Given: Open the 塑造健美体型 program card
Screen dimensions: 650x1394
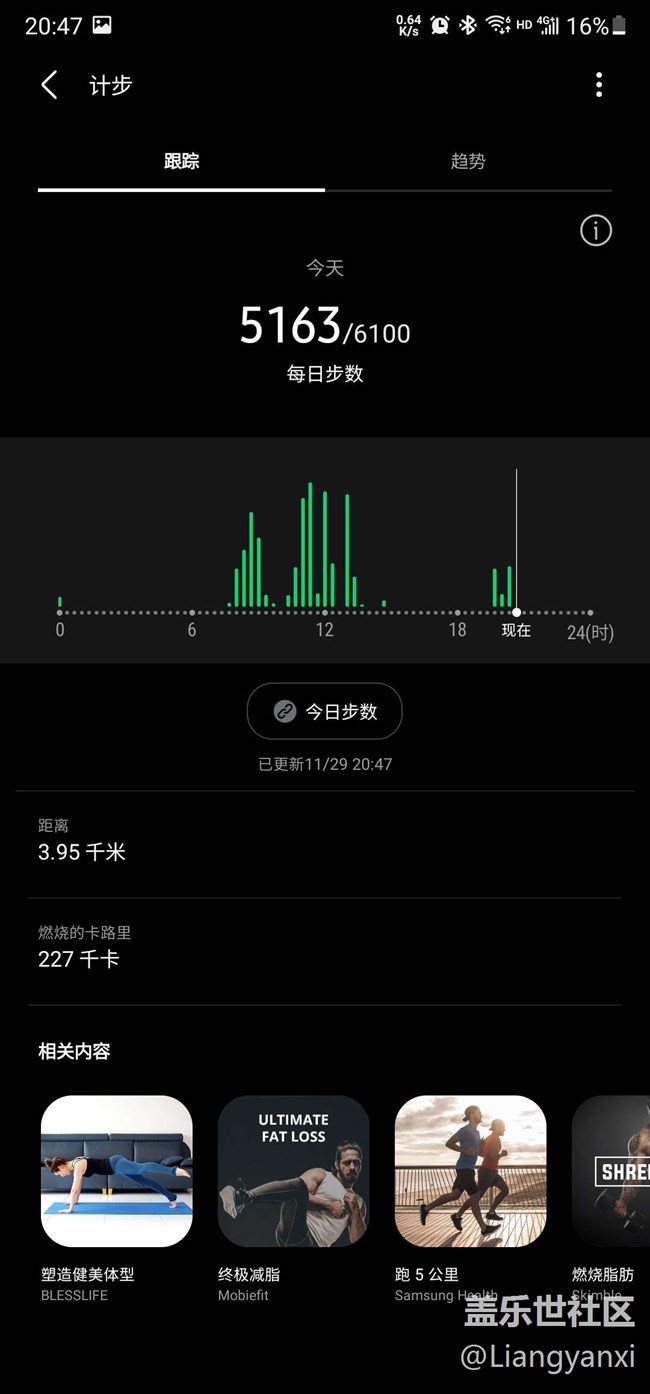Looking at the screenshot, I should [x=117, y=1171].
